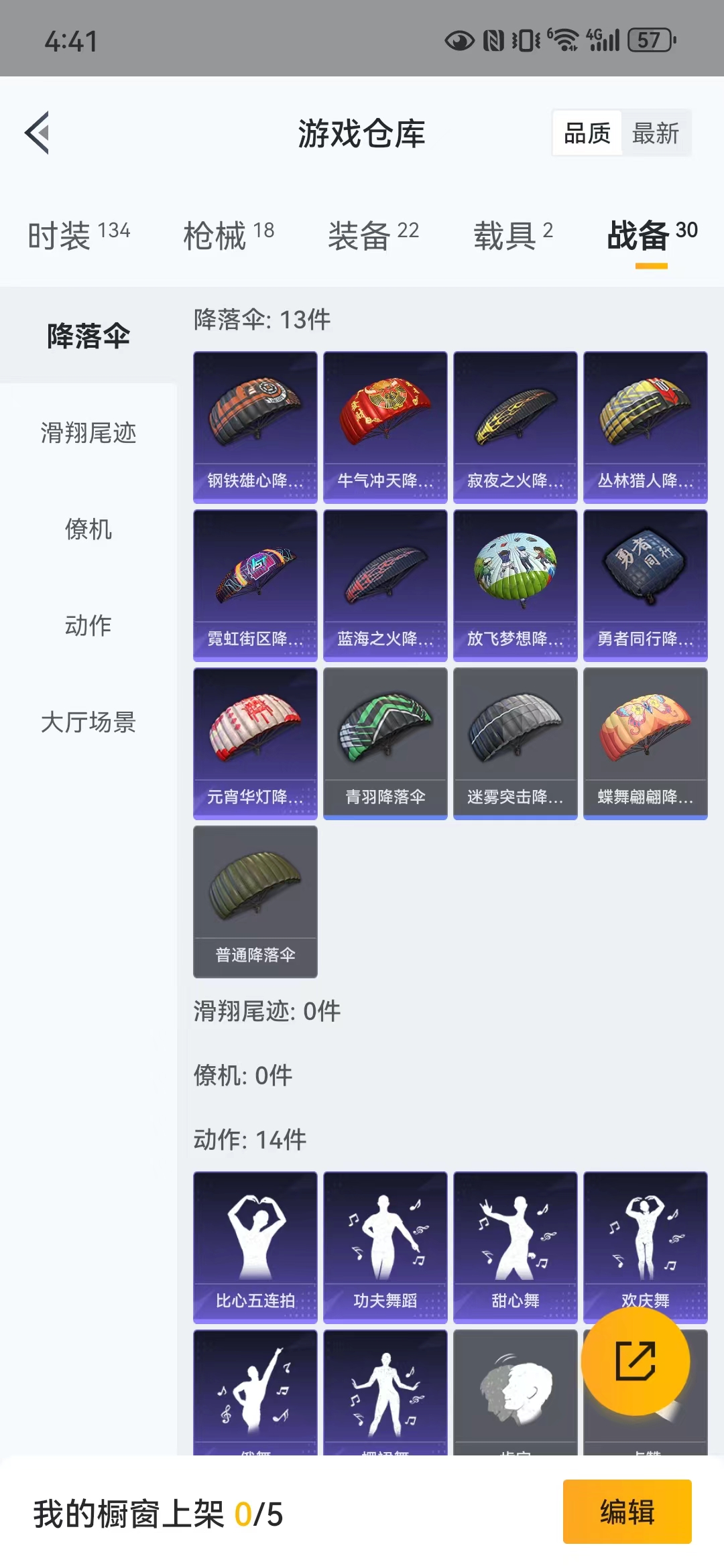Screen dimensions: 724x1568
Task: View the 功夫舞蹈 emote
Action: pyautogui.click(x=385, y=1248)
